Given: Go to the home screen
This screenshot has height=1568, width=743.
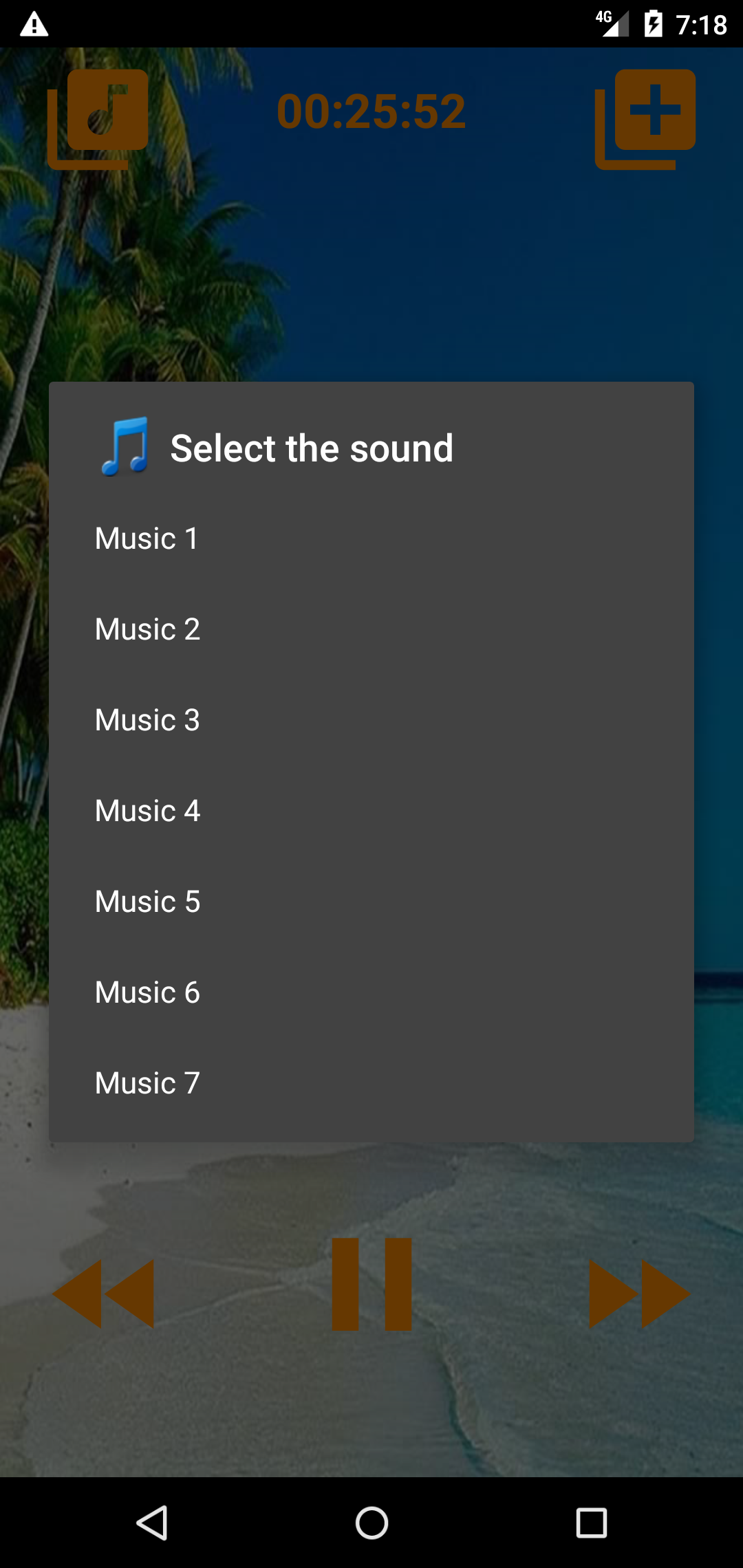Looking at the screenshot, I should [371, 1523].
